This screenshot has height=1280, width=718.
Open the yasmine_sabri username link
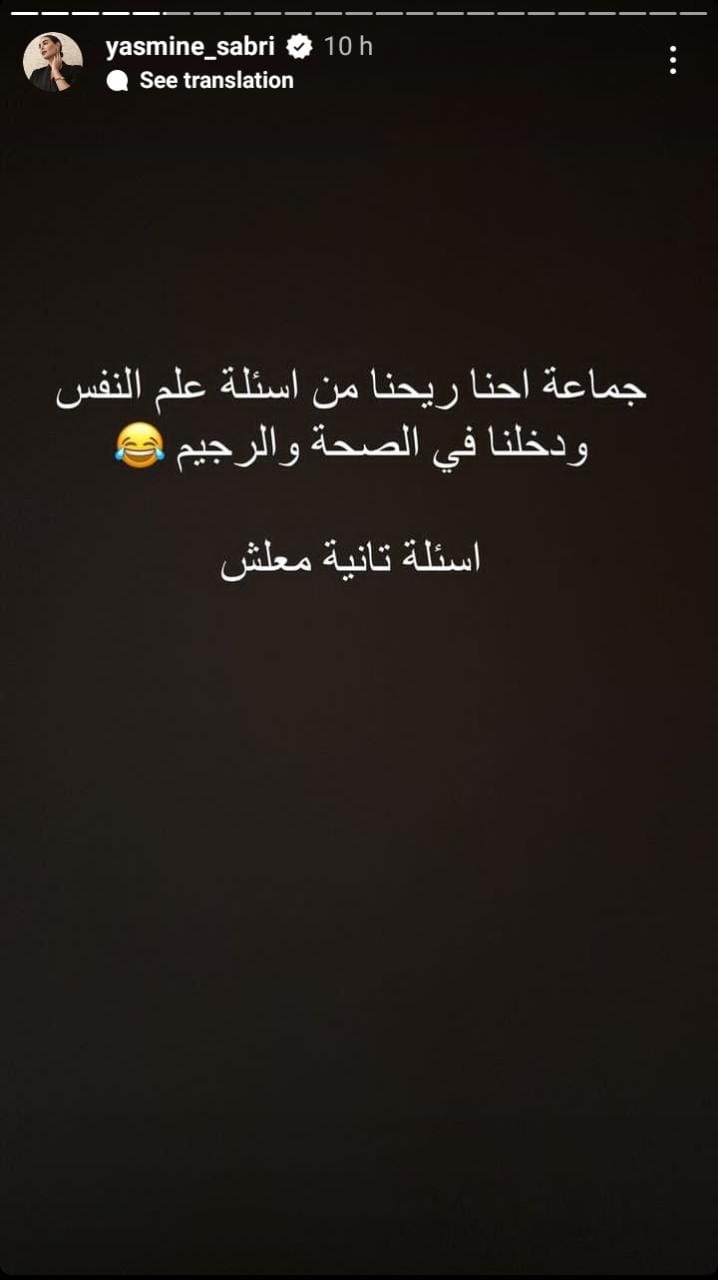[189, 46]
